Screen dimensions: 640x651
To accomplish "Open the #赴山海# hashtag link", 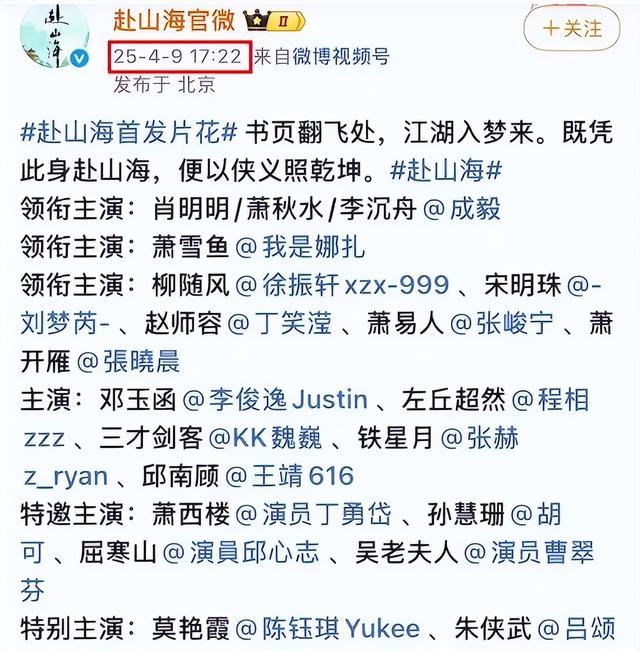I will pyautogui.click(x=442, y=170).
